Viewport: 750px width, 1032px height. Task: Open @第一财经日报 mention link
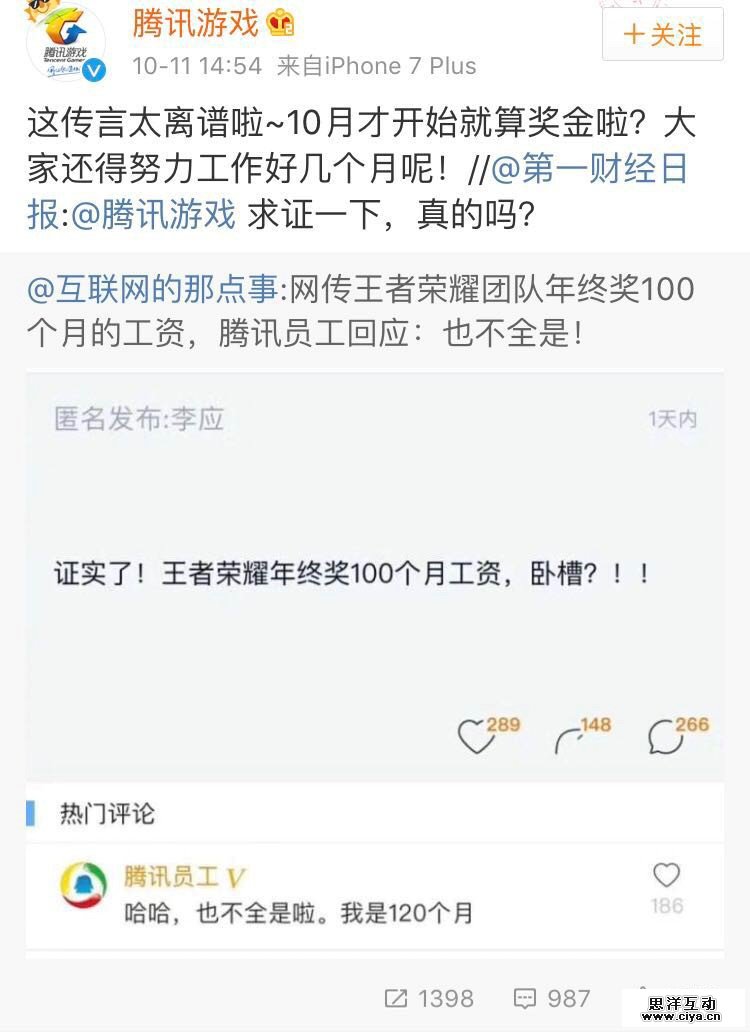click(590, 169)
